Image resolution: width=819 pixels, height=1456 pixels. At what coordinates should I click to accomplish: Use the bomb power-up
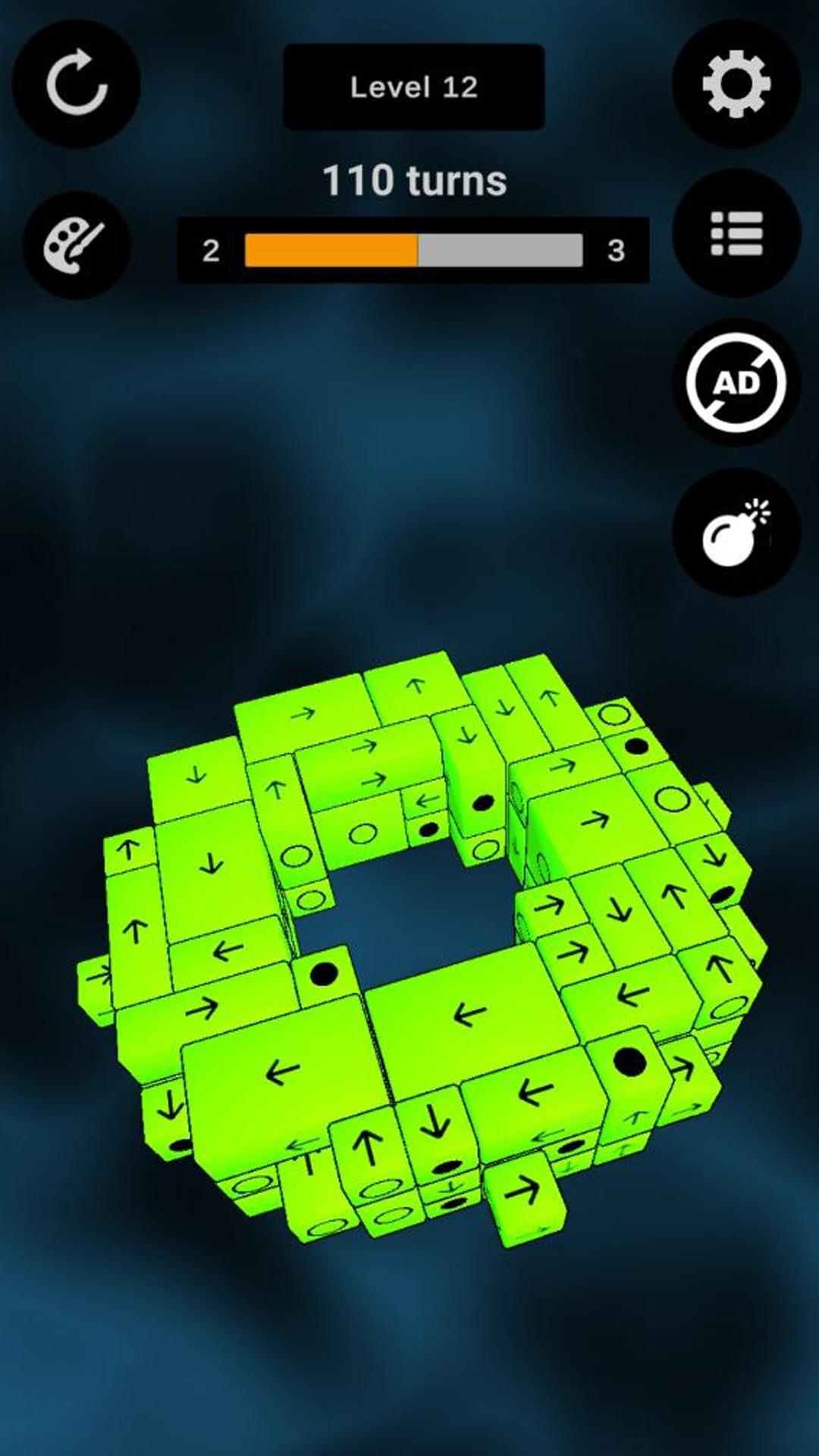[x=736, y=532]
